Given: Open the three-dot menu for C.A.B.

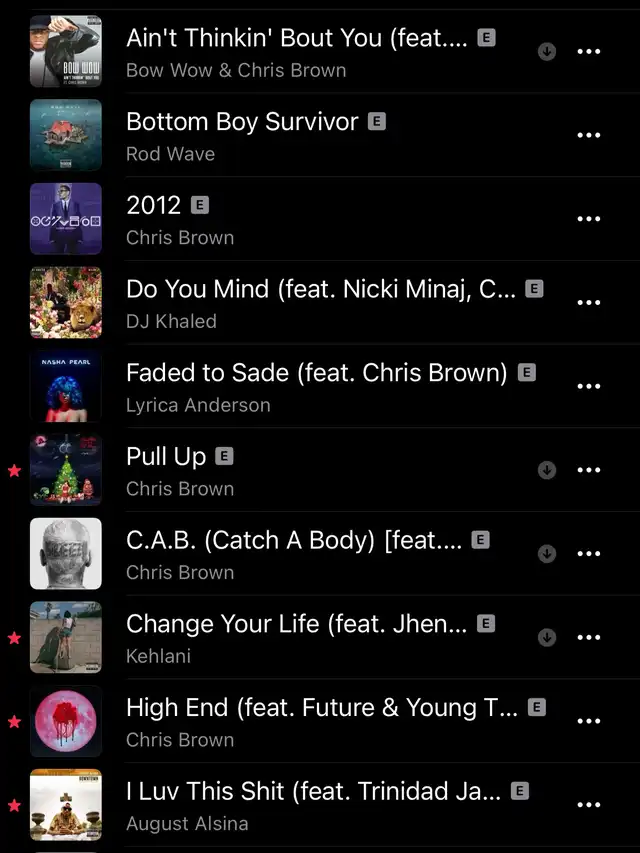Looking at the screenshot, I should click(589, 554).
